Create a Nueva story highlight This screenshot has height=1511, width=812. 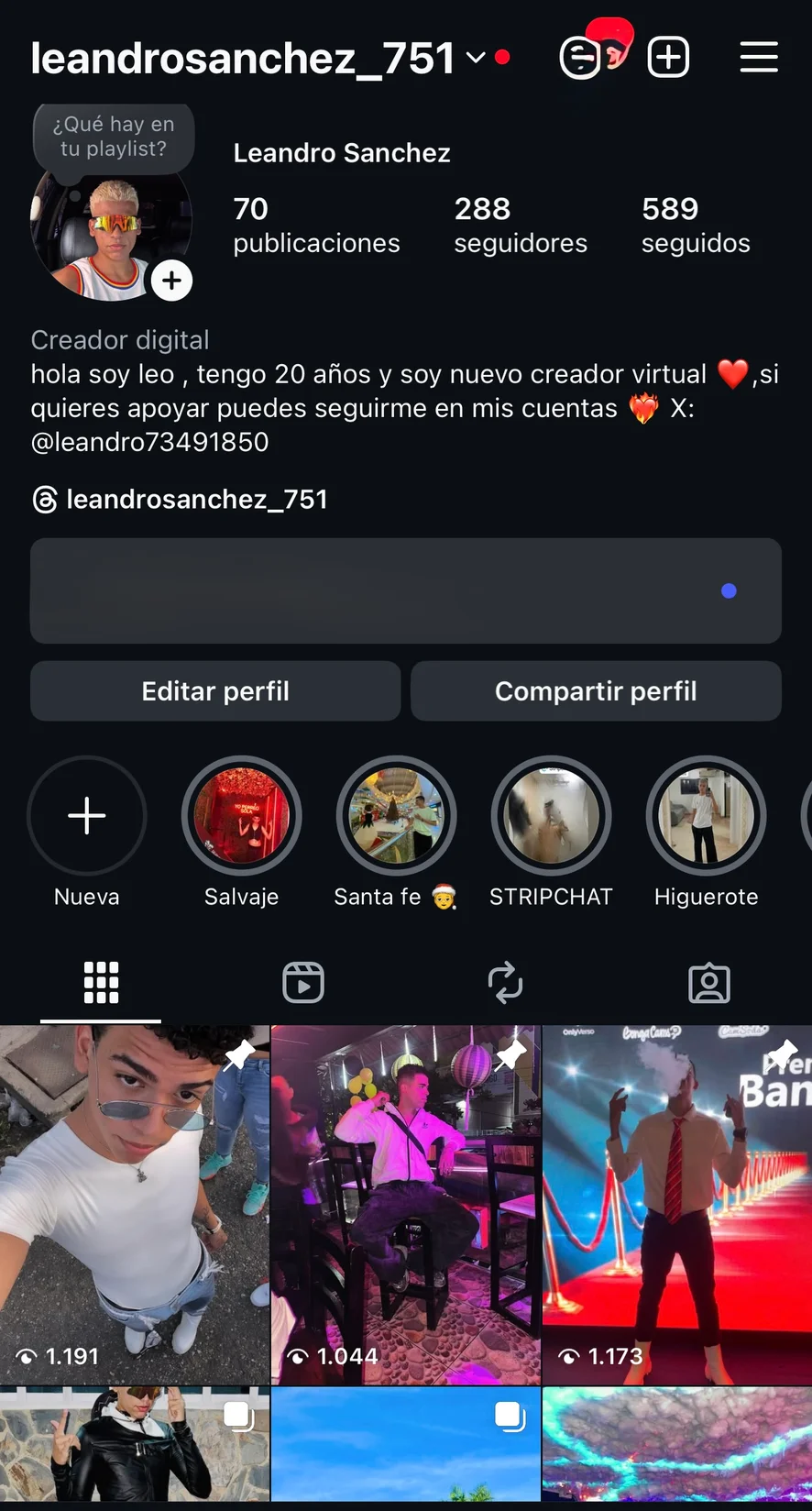pos(87,816)
